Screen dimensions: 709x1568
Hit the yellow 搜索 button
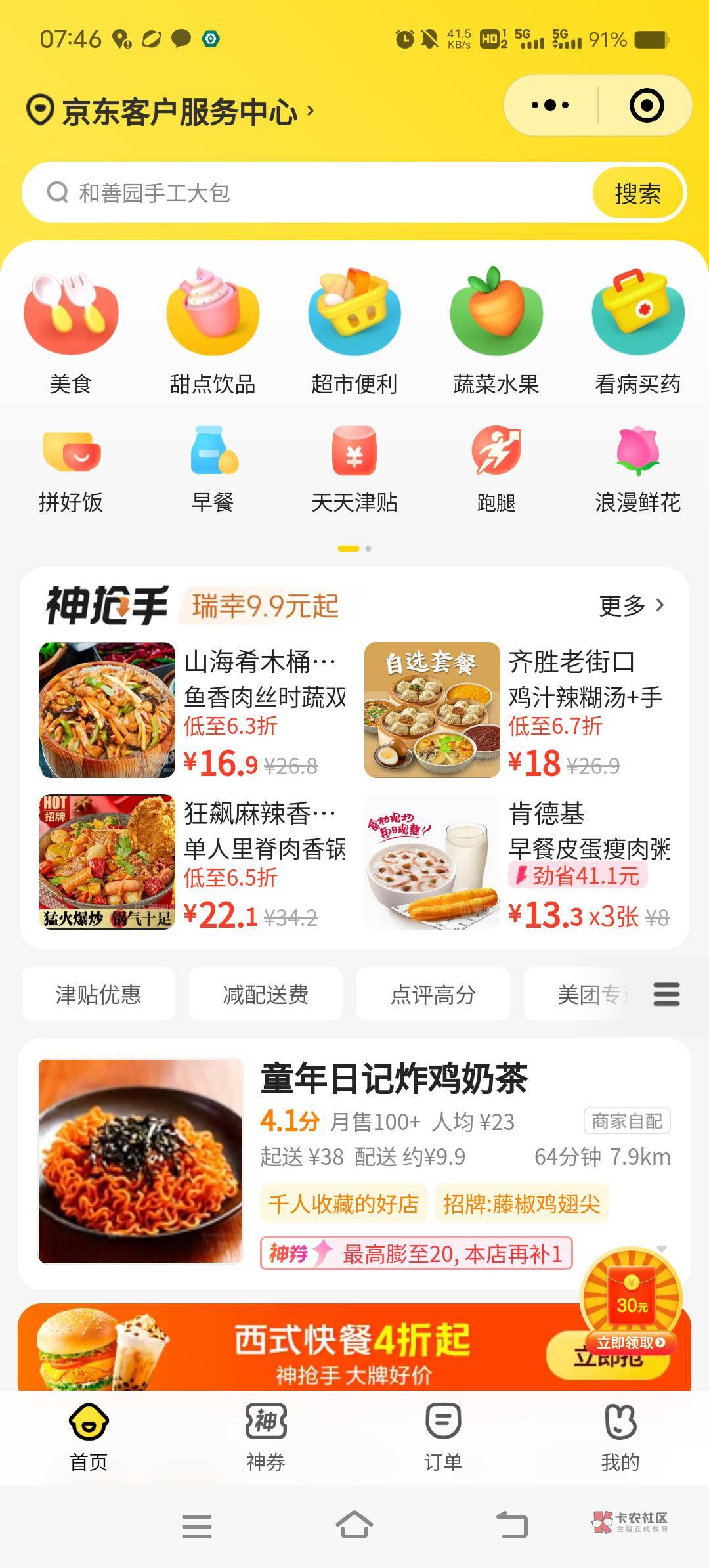[637, 193]
